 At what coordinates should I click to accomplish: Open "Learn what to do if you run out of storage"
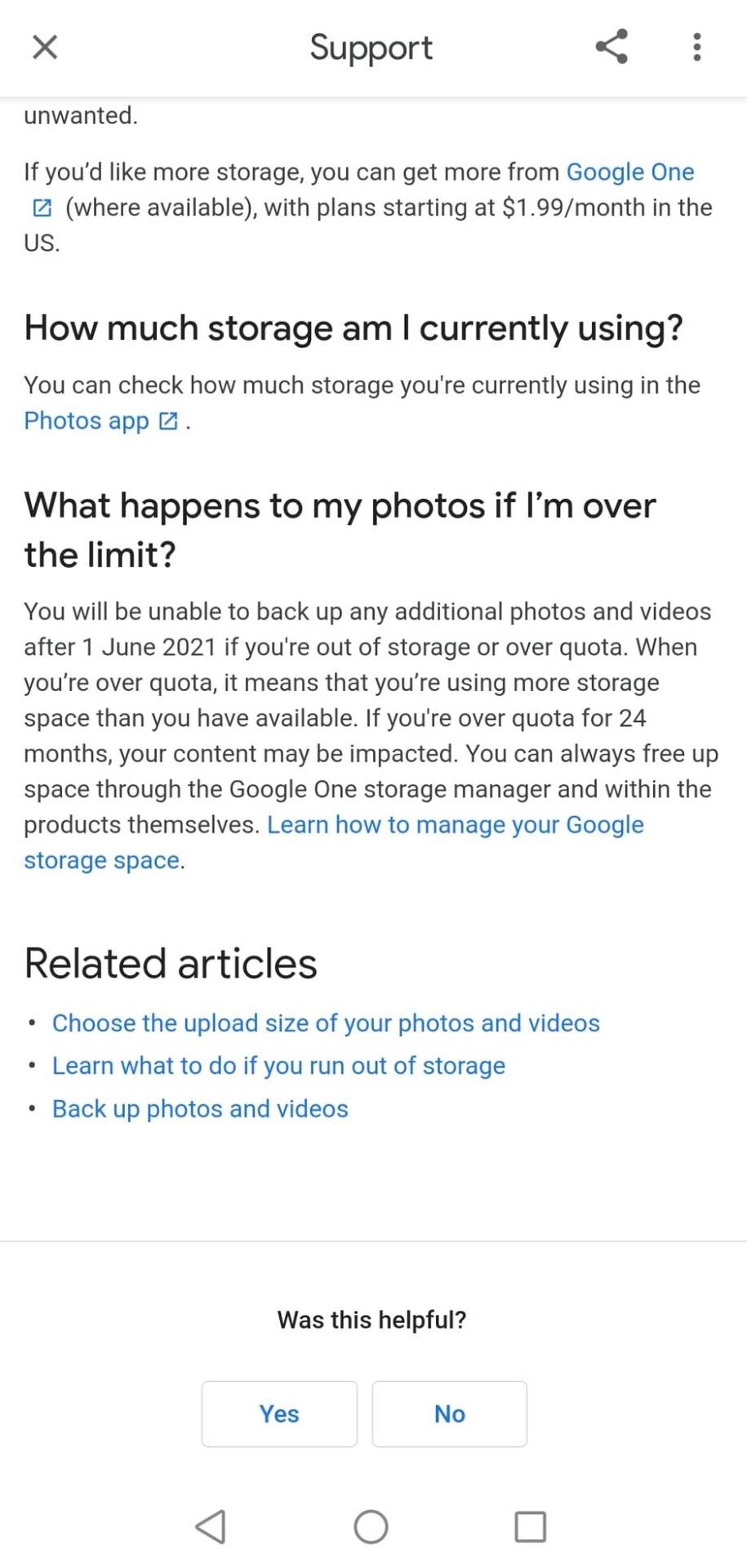[278, 1065]
